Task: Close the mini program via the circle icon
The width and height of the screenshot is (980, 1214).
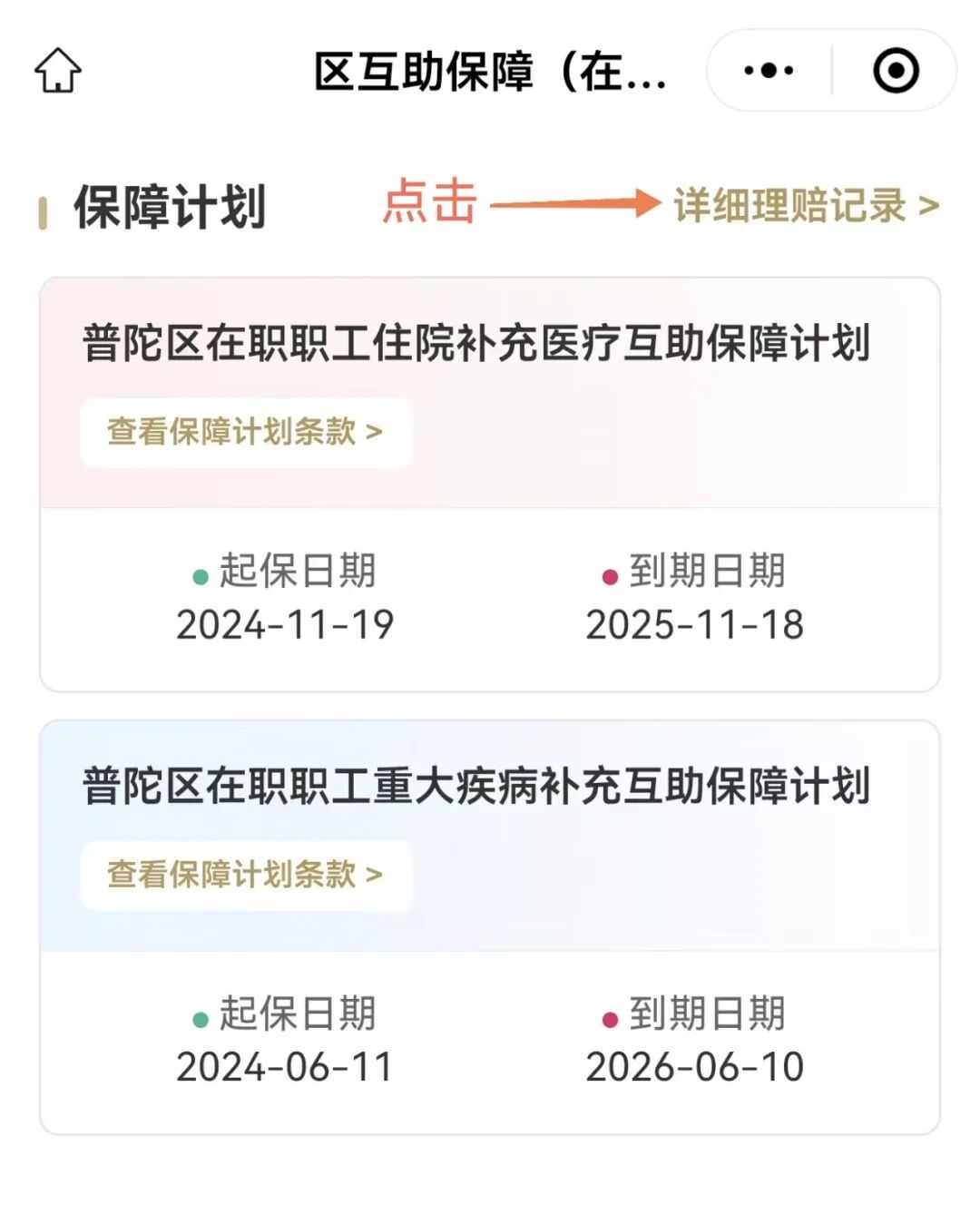Action: (x=896, y=71)
